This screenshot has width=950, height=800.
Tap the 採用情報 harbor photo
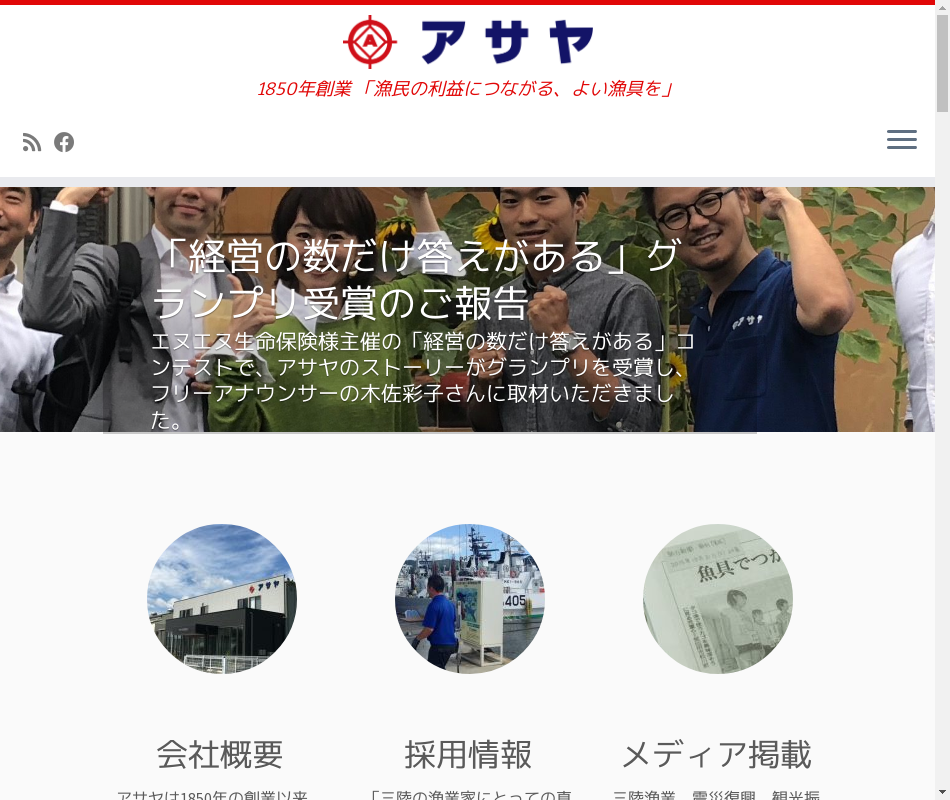click(470, 599)
